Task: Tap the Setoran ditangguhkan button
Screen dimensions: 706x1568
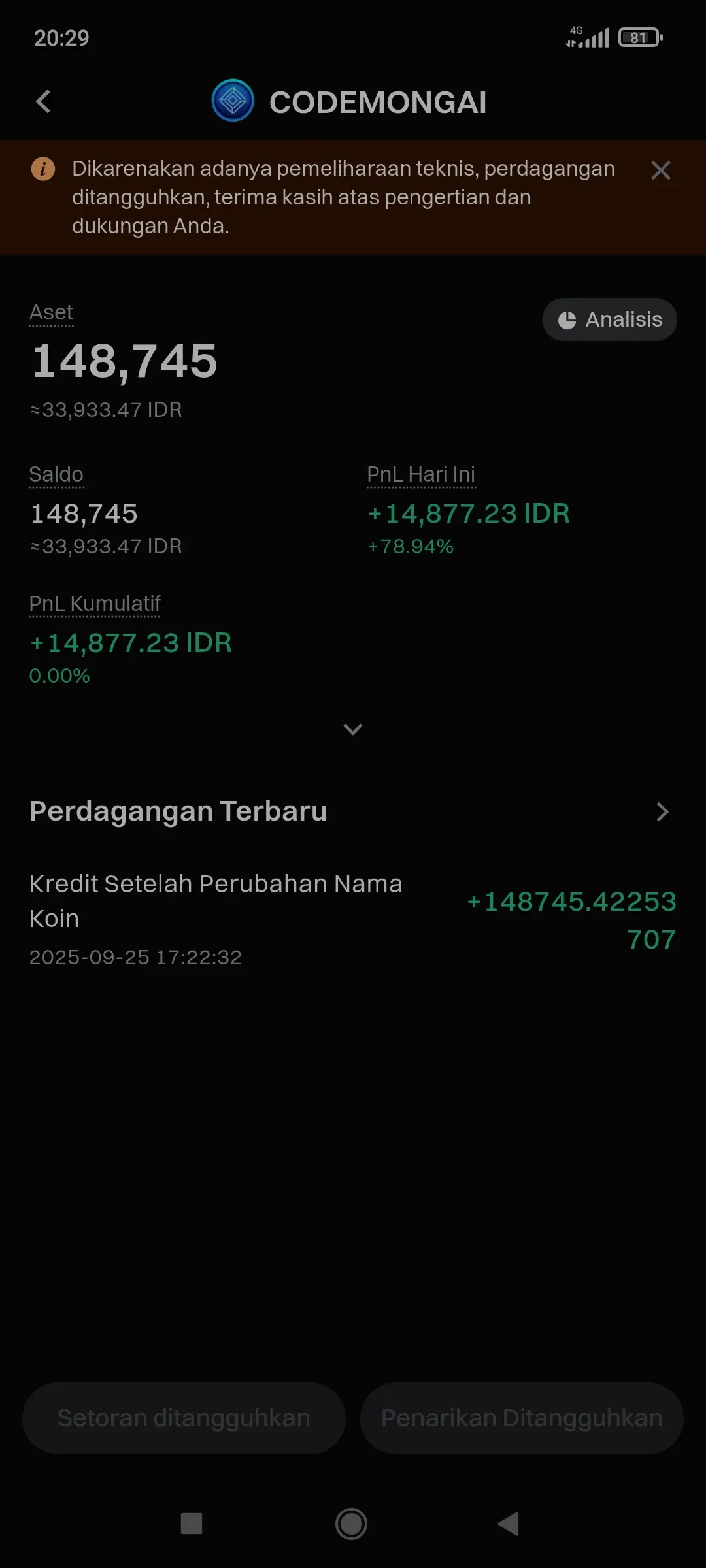Action: tap(184, 1418)
